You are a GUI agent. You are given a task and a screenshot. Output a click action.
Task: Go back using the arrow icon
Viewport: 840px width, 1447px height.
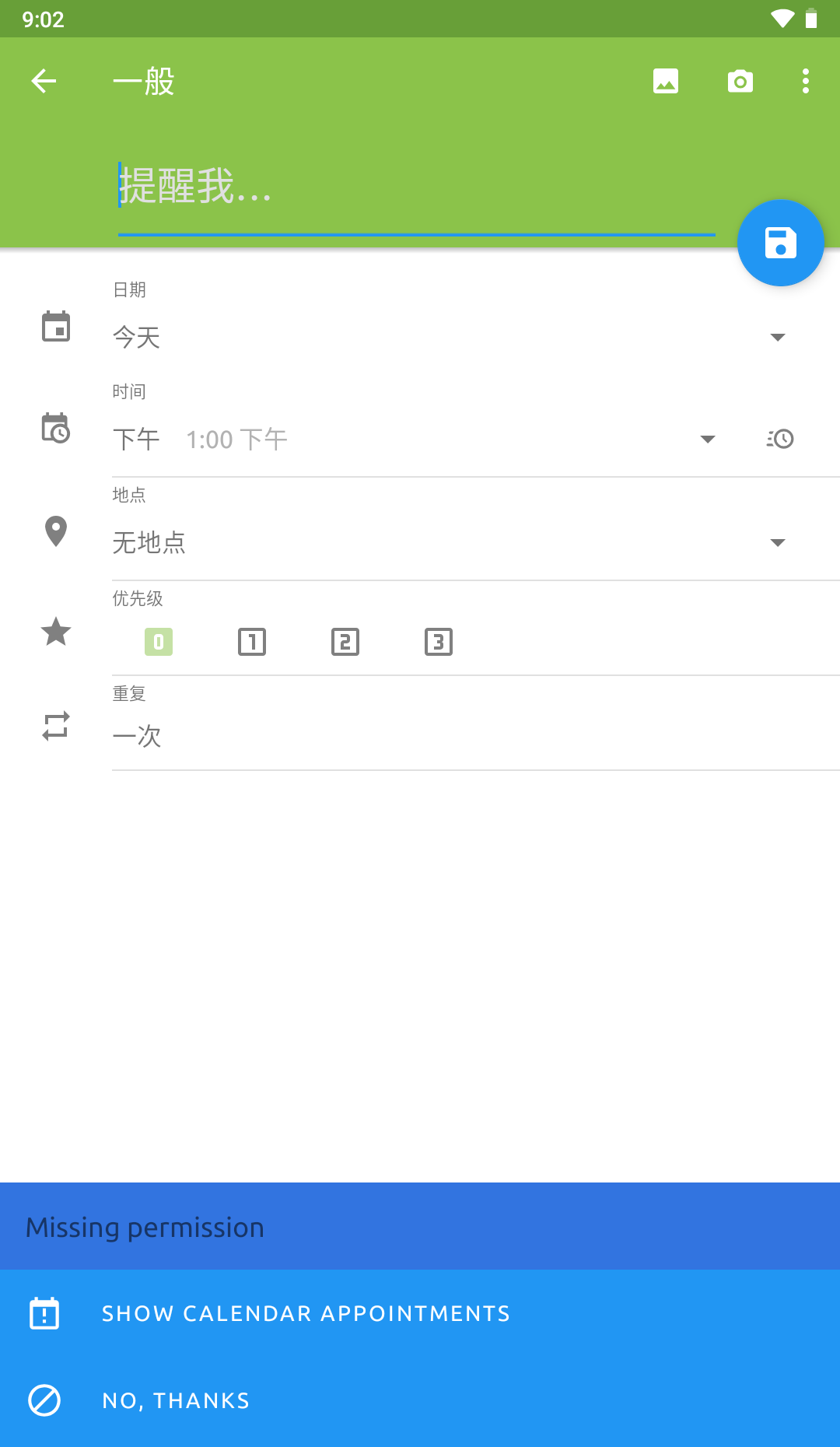pyautogui.click(x=44, y=81)
